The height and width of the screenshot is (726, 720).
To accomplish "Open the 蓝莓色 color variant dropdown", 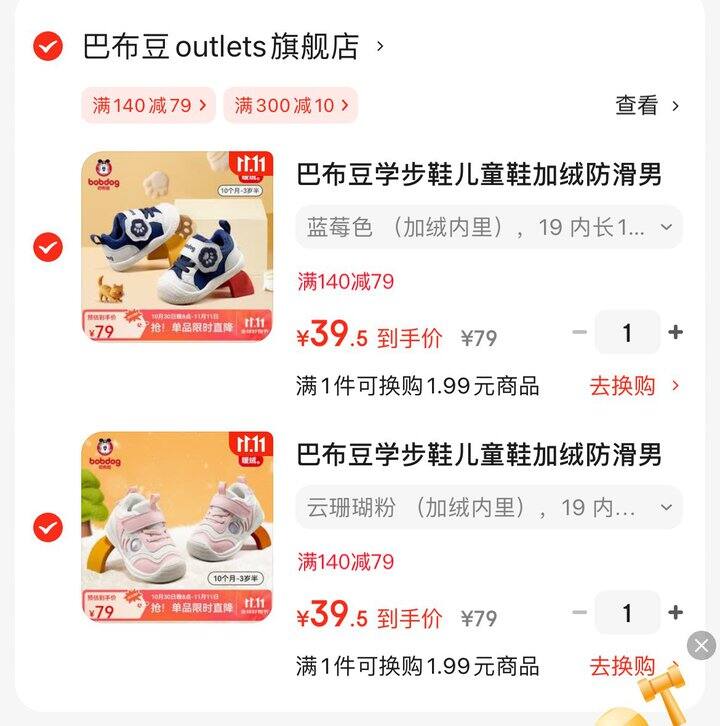I will 664,227.
